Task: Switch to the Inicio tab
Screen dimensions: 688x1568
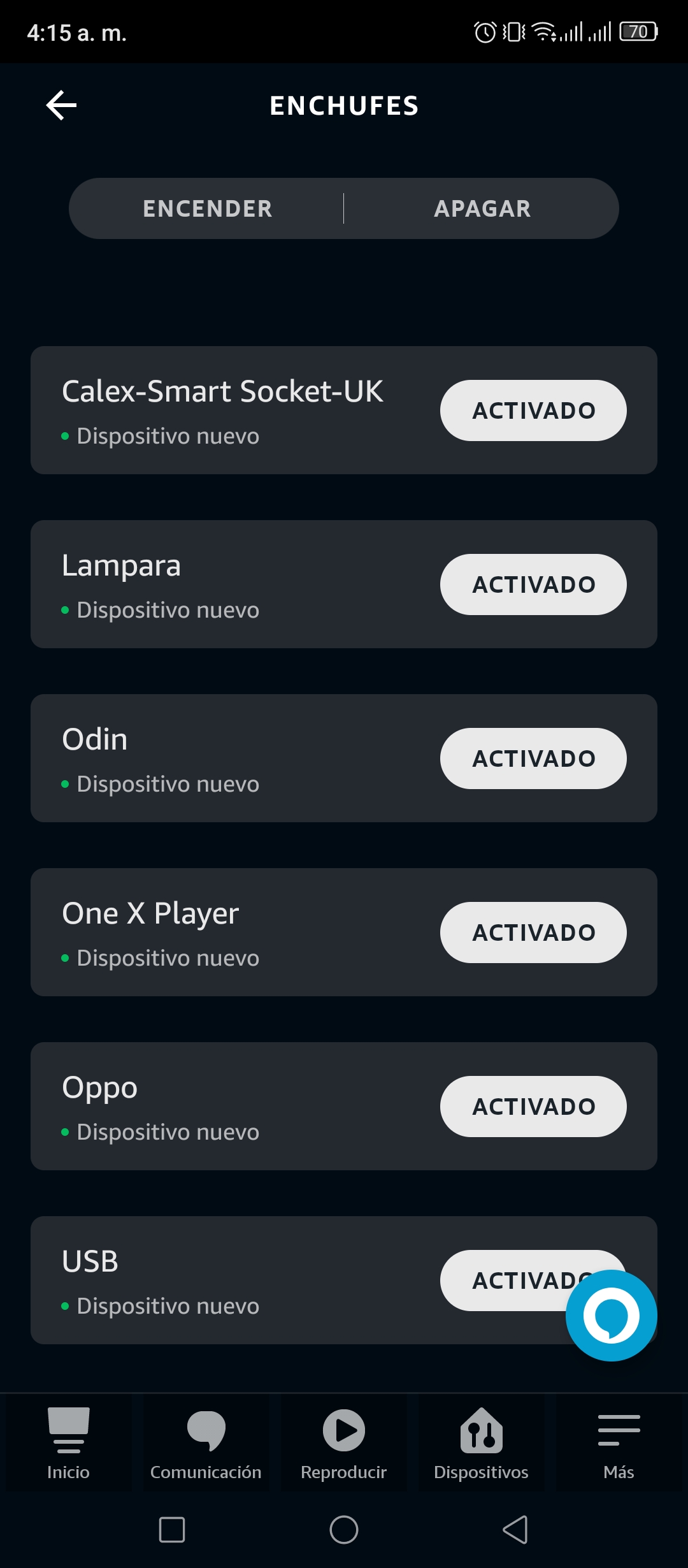Action: tap(68, 1443)
